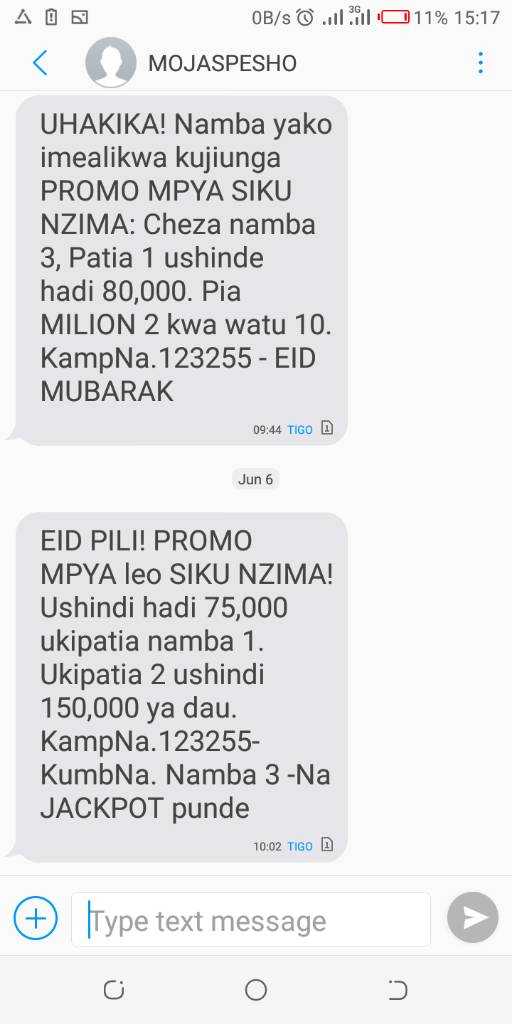Viewport: 512px width, 1024px height.
Task: Focus the Type text message field
Action: (x=251, y=920)
